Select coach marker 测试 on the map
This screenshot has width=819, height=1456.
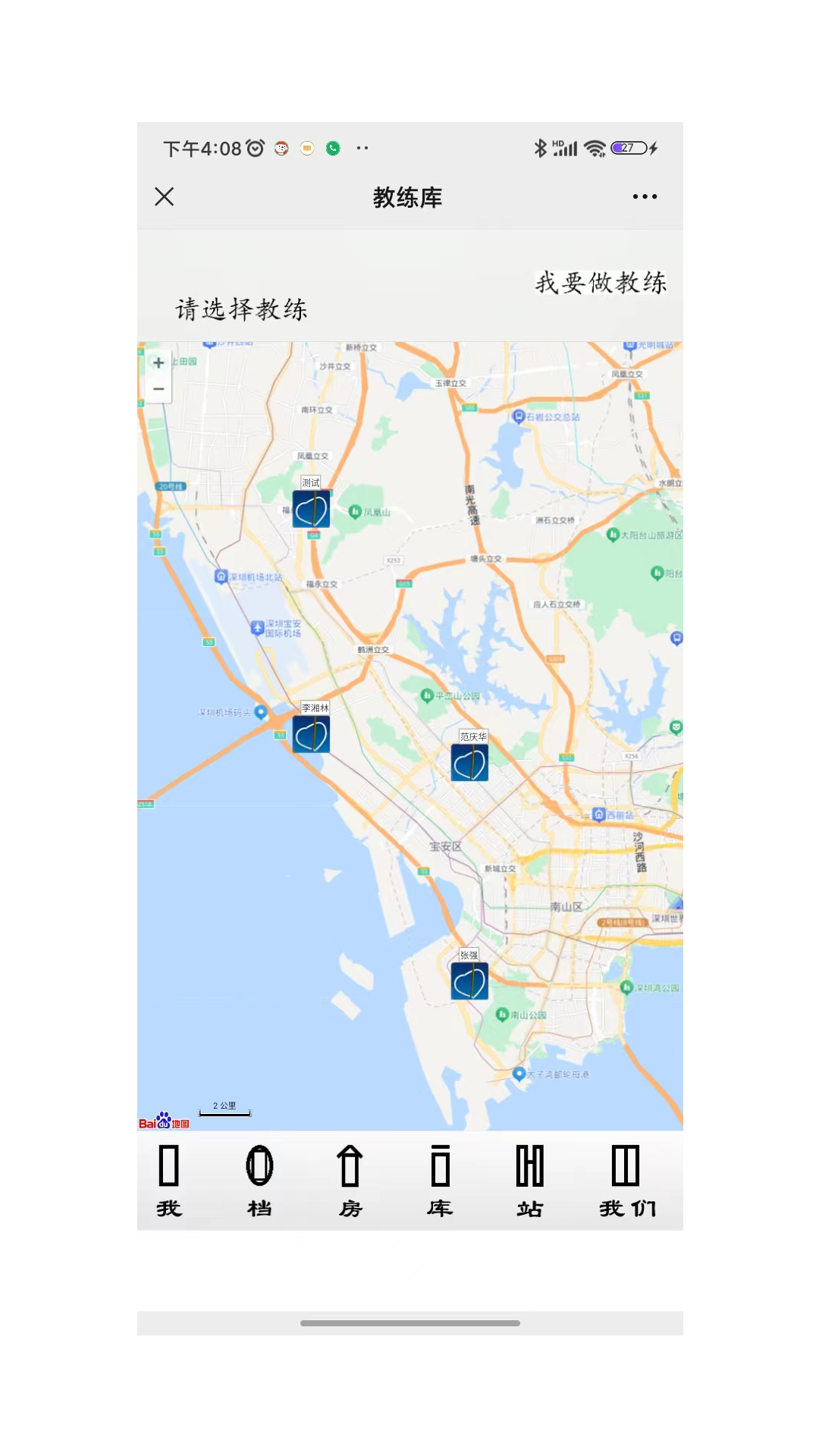311,508
